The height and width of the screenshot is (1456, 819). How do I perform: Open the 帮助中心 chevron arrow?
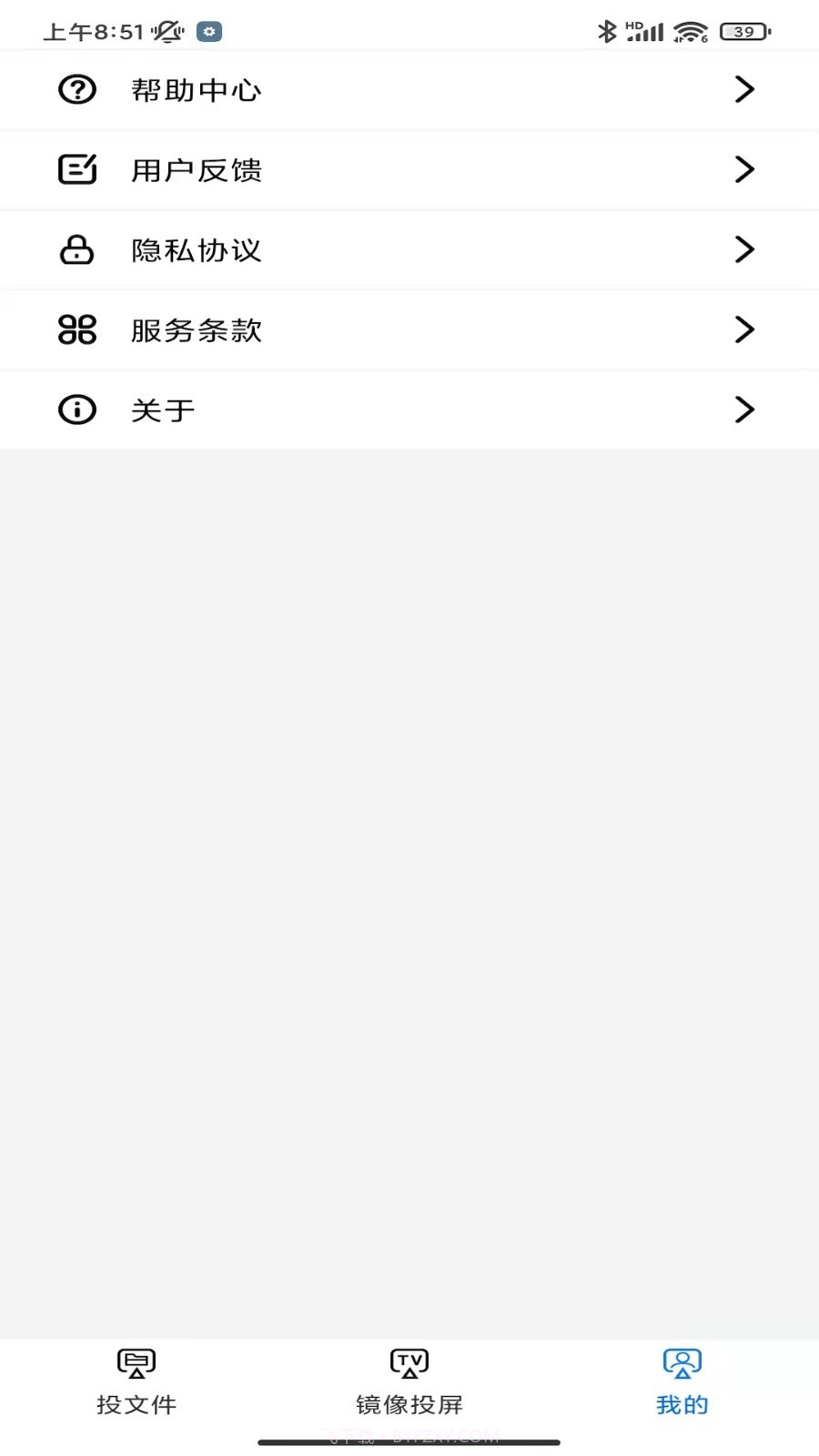click(x=744, y=89)
